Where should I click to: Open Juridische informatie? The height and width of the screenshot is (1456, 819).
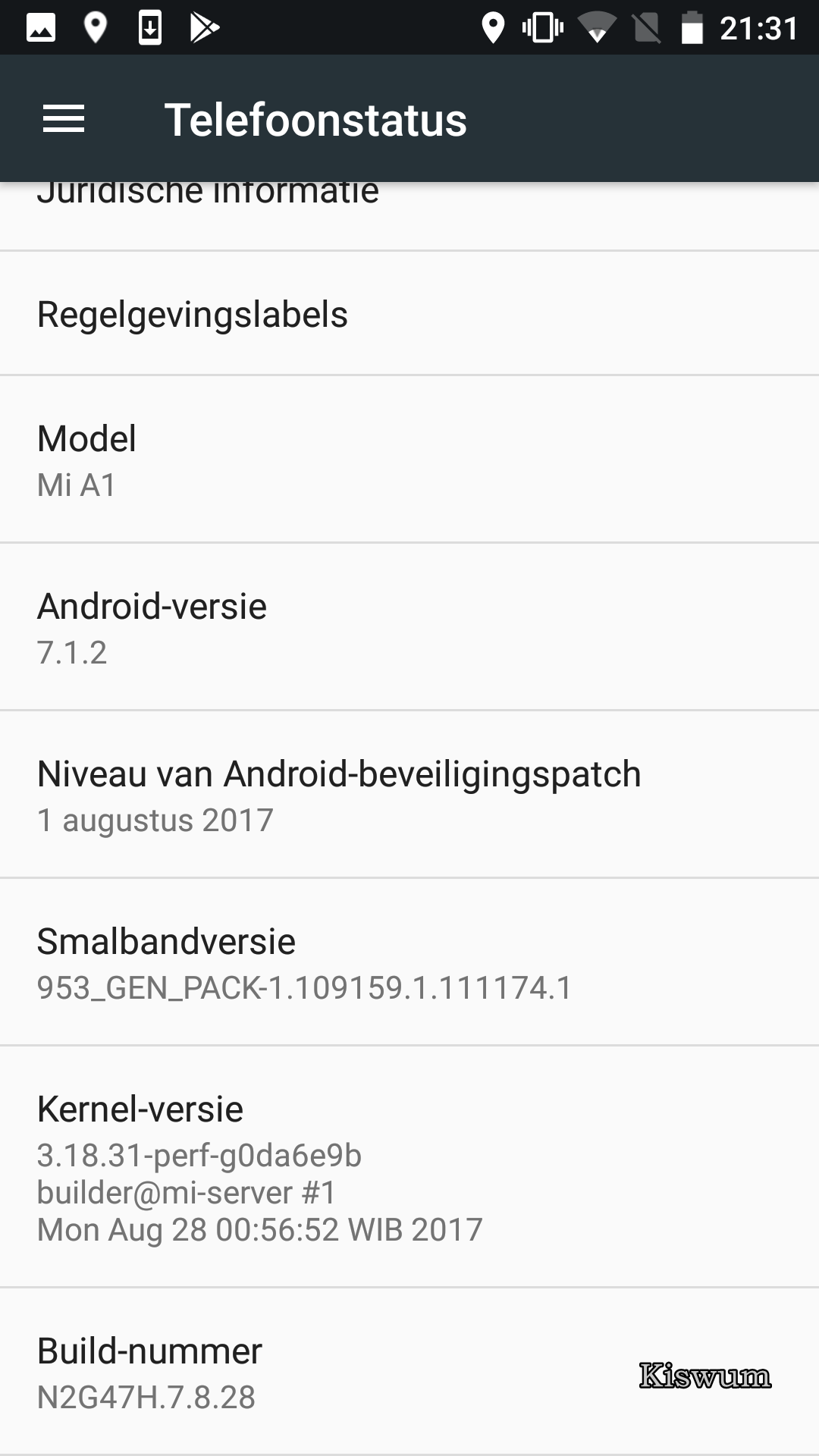(x=409, y=216)
